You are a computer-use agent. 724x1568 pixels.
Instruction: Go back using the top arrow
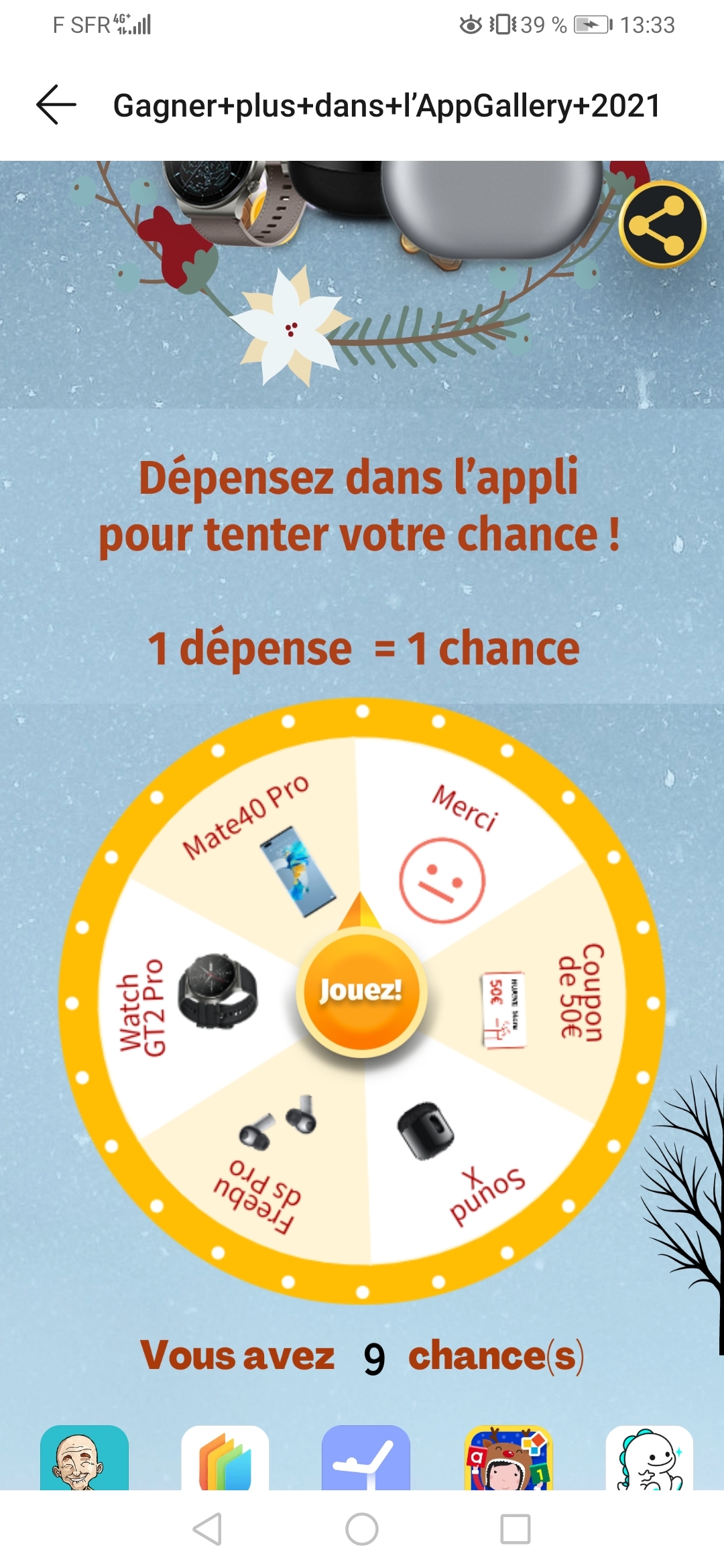pos(56,105)
